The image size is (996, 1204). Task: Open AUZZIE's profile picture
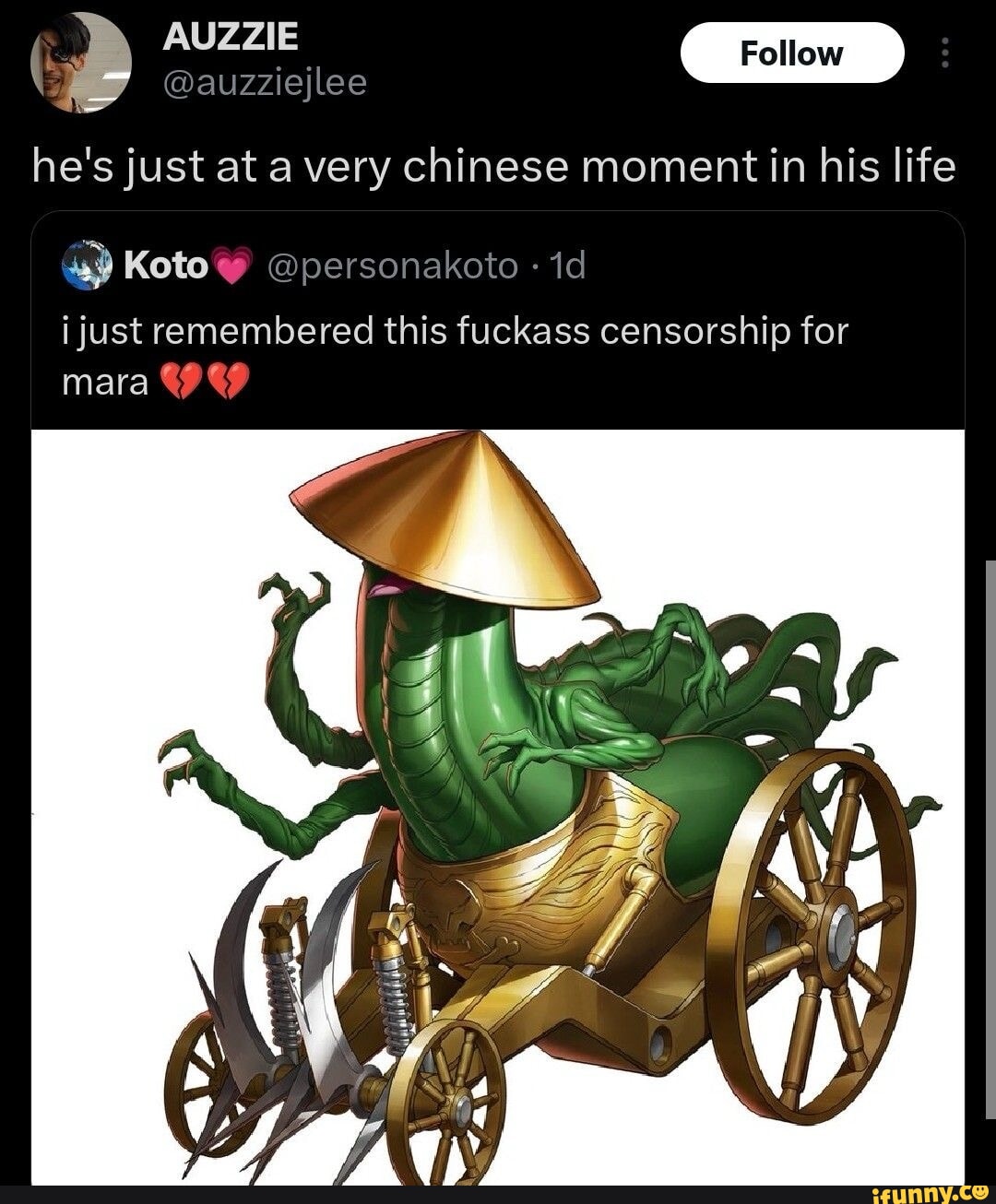coord(81,64)
